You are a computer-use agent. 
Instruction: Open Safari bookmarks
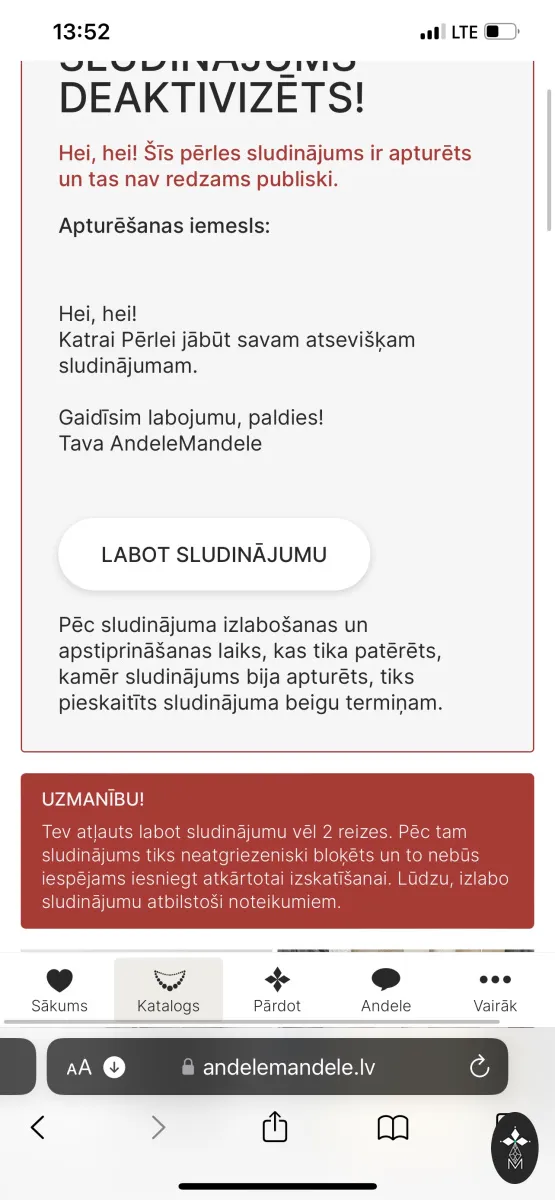[x=393, y=1128]
